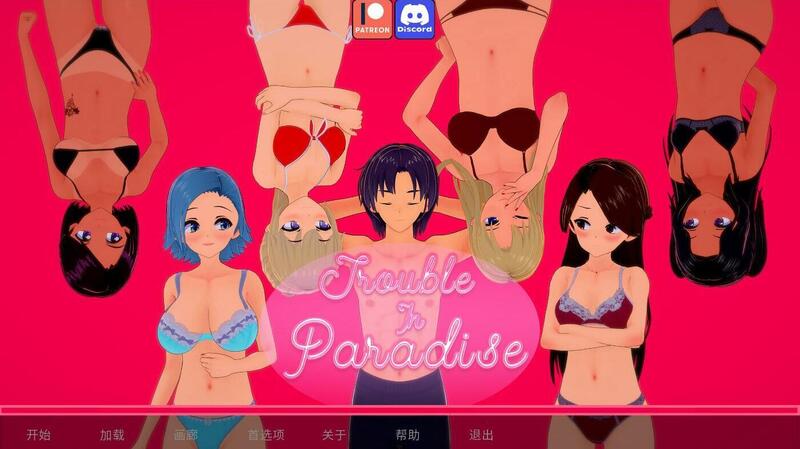View the 关于 about page
This screenshot has width=800, height=449.
pyautogui.click(x=334, y=435)
